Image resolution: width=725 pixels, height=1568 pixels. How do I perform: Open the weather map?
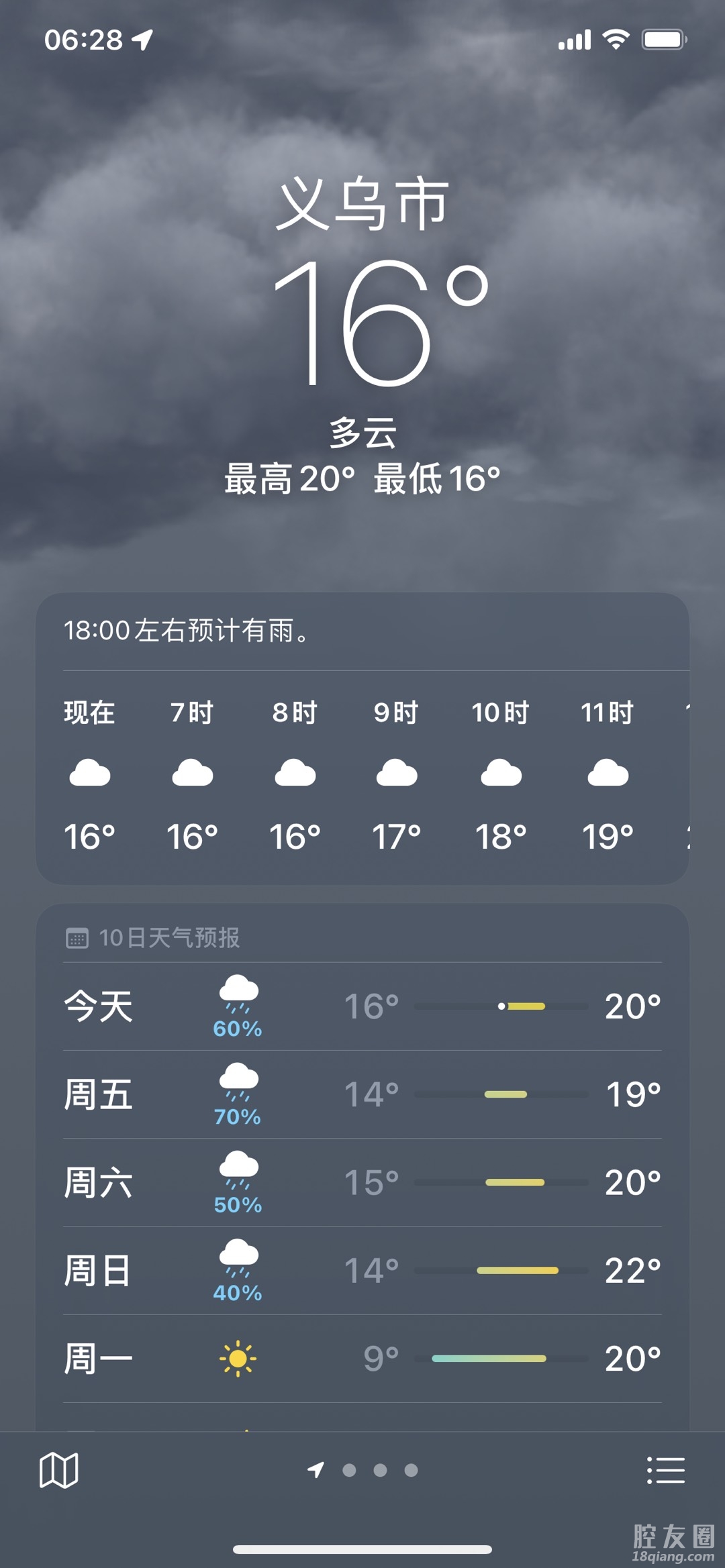59,1471
